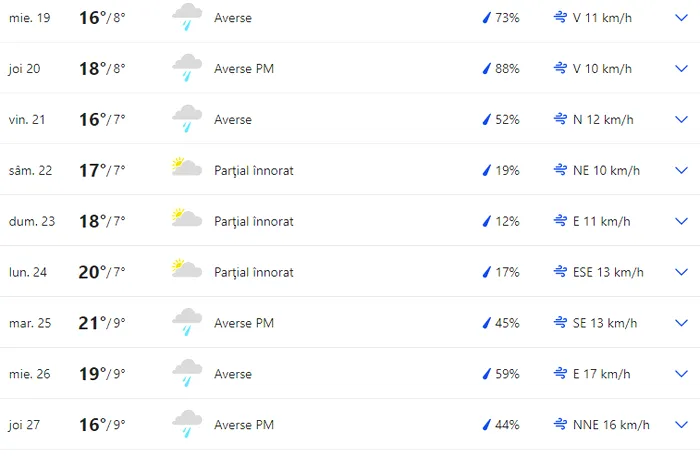This screenshot has width=700, height=457.
Task: Show details for vin. 21
Action: (681, 120)
